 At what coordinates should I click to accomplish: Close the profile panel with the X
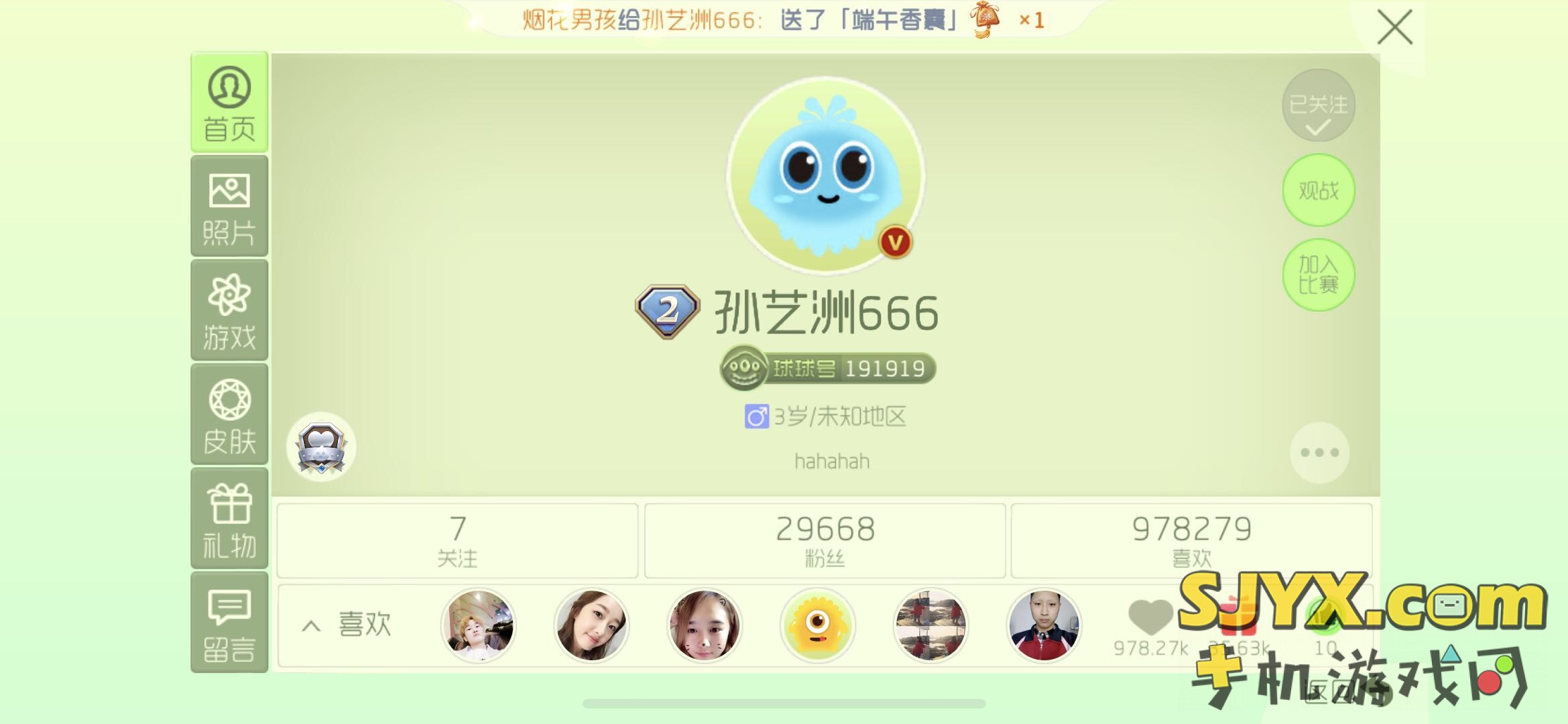1394,27
